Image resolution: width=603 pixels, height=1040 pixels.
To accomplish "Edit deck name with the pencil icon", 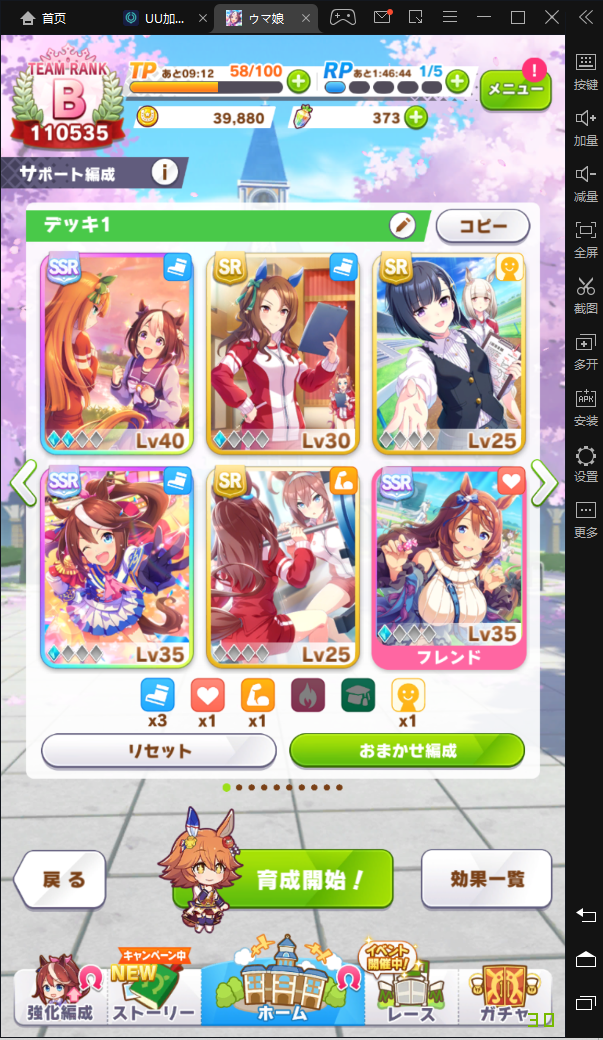I will (402, 225).
